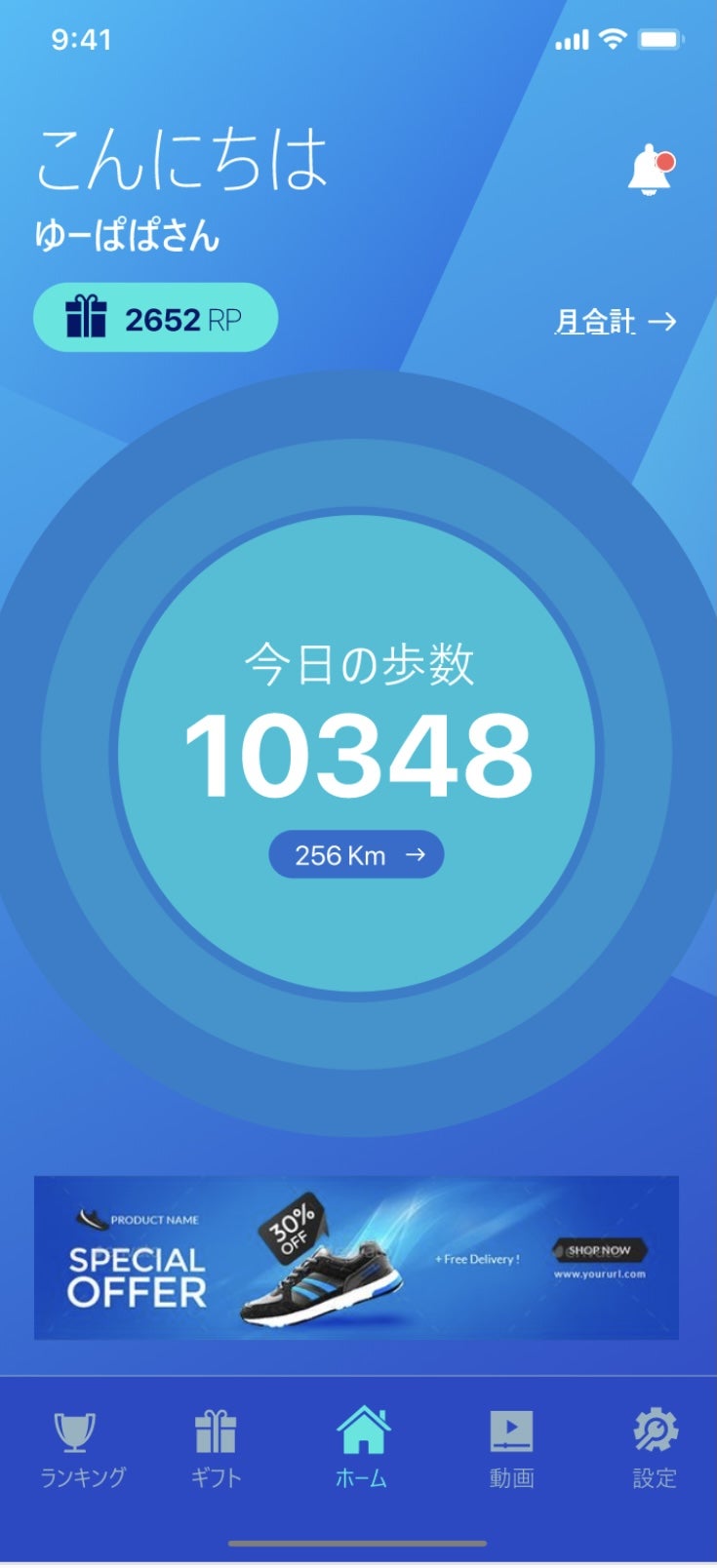Open the Special Offer shoe banner
Viewport: 717px width, 1568px height.
[x=356, y=1258]
